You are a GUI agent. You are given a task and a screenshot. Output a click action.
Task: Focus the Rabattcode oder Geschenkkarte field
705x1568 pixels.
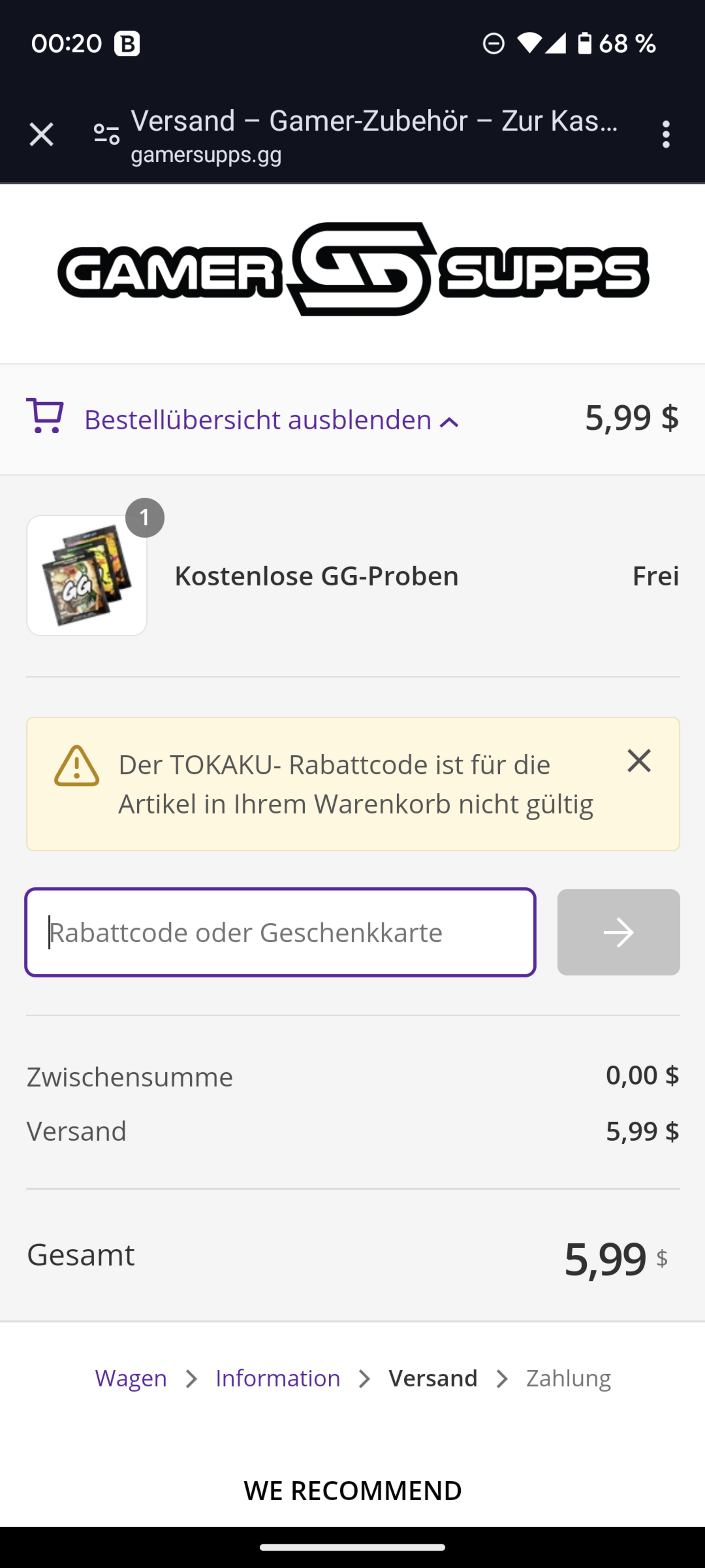280,933
